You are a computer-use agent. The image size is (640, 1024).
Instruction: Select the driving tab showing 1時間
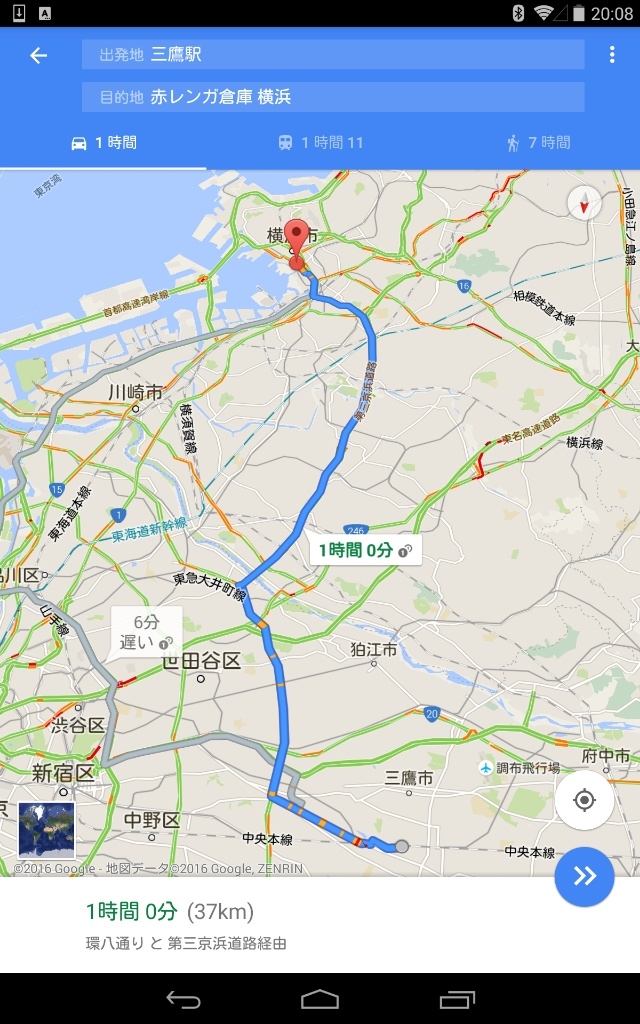point(104,143)
